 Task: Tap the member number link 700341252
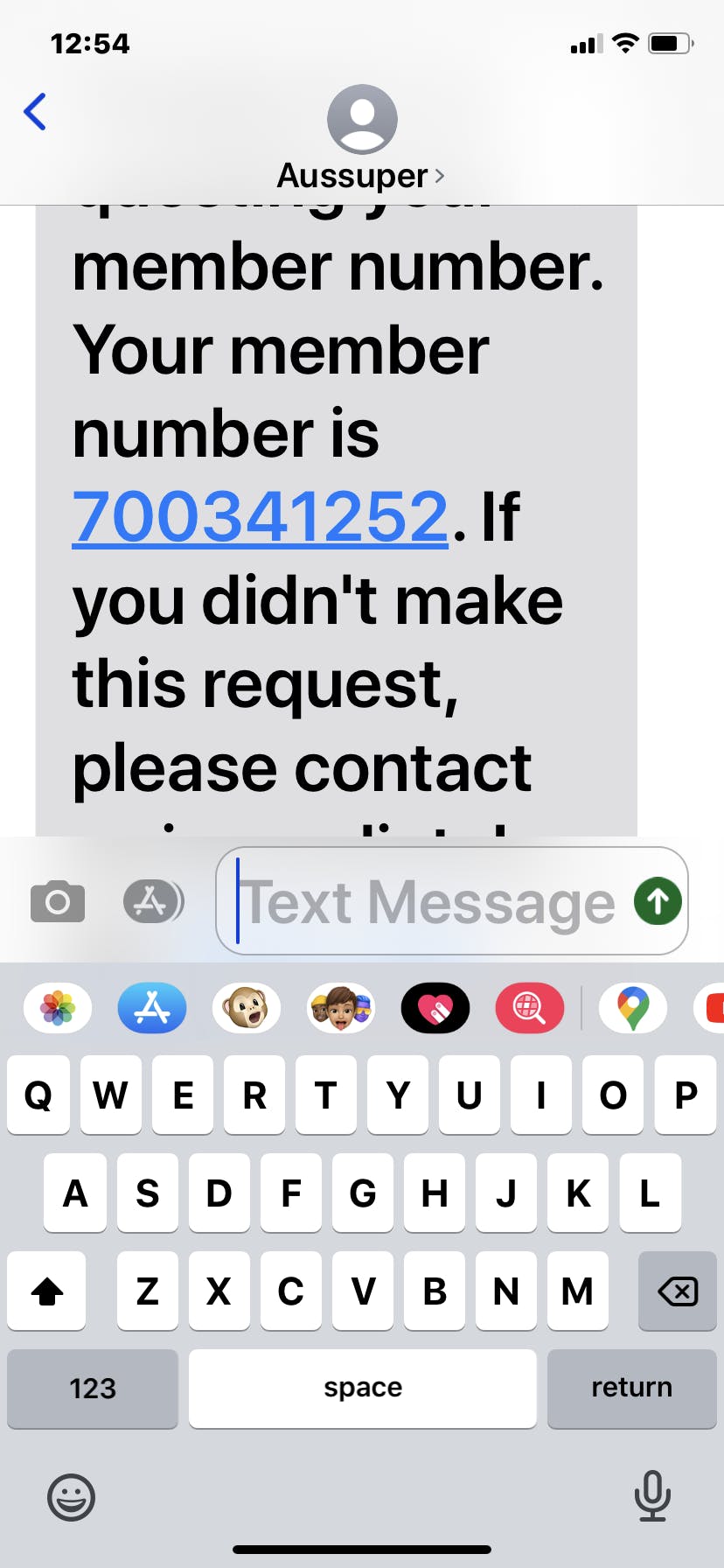260,516
